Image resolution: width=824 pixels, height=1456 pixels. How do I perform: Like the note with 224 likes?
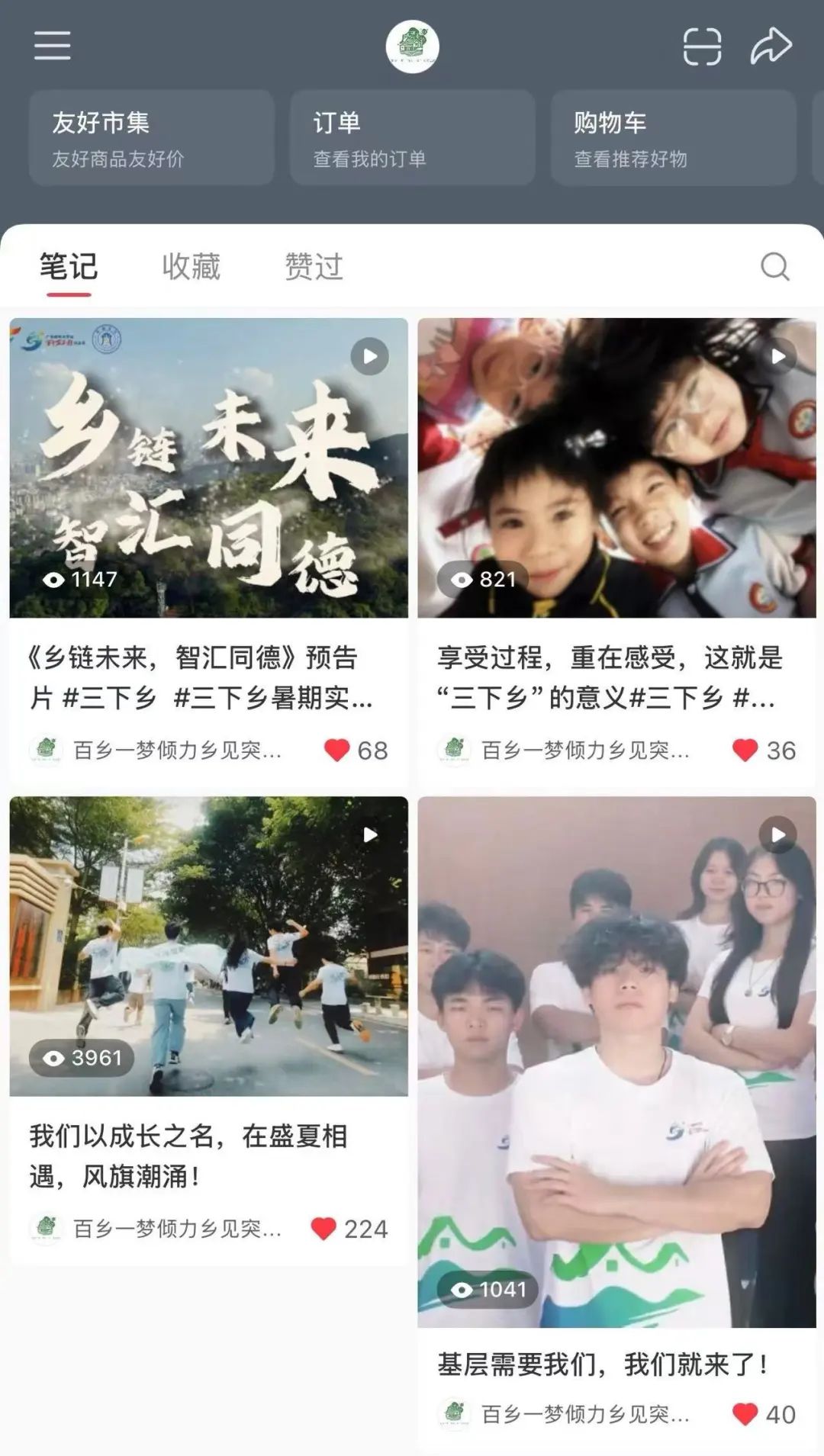323,1229
